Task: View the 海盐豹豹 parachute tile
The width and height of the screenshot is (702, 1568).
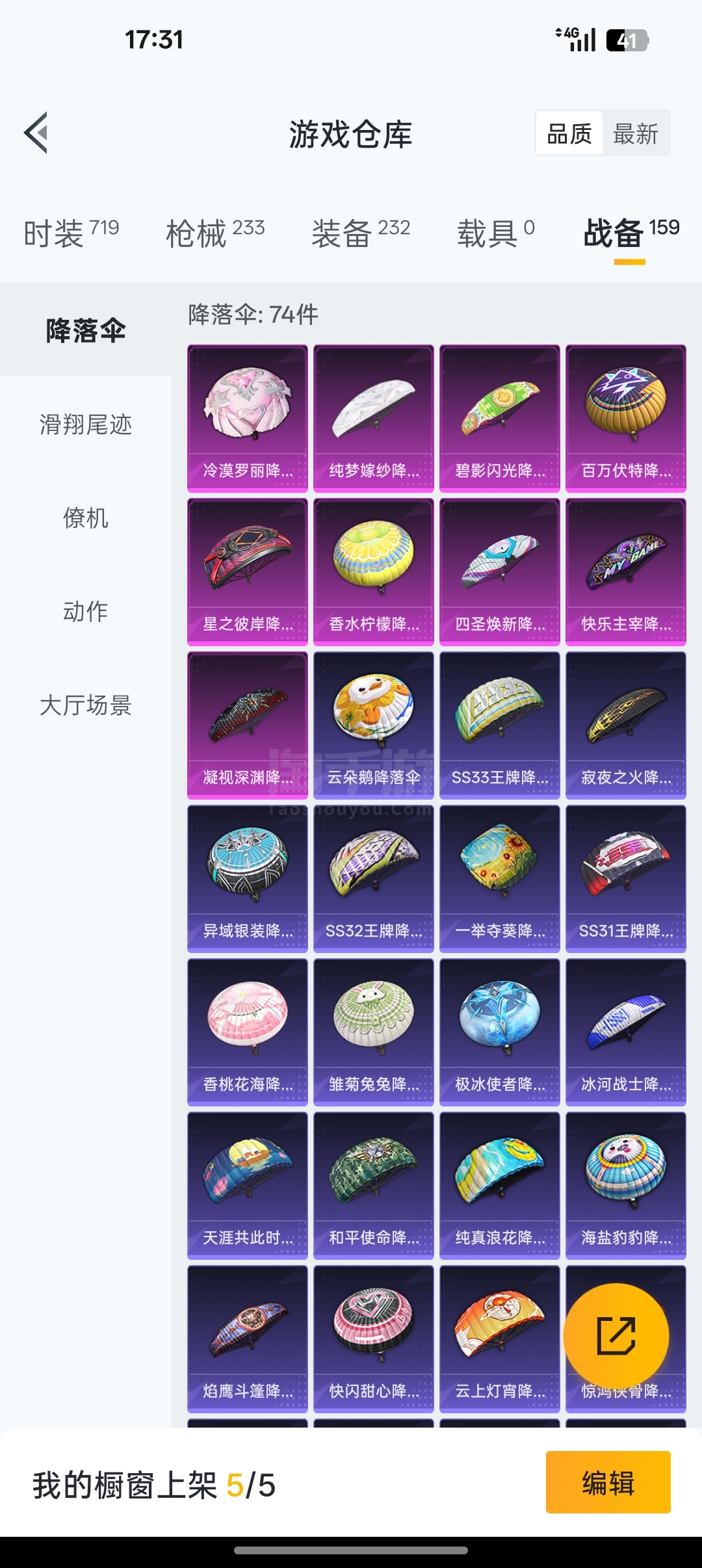Action: 626,1186
